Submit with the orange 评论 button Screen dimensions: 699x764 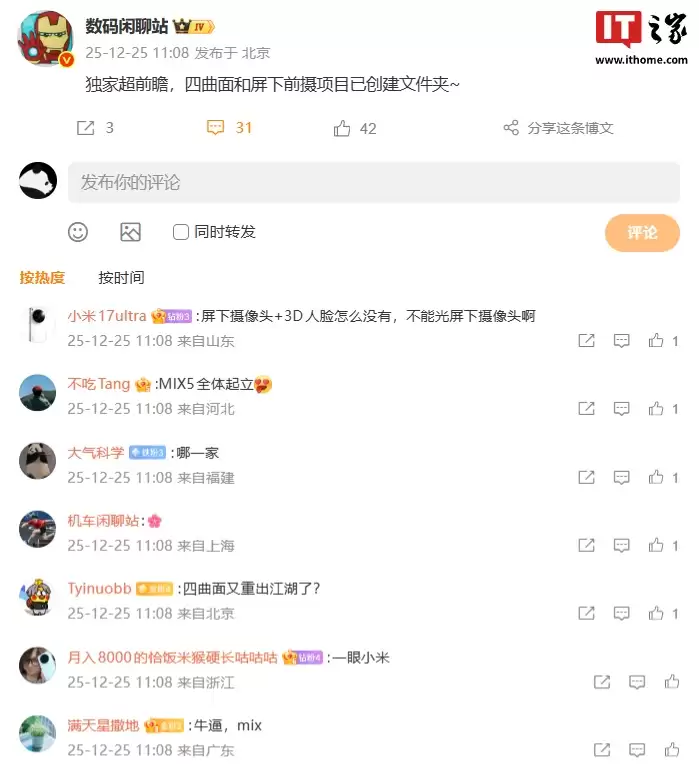pos(642,233)
